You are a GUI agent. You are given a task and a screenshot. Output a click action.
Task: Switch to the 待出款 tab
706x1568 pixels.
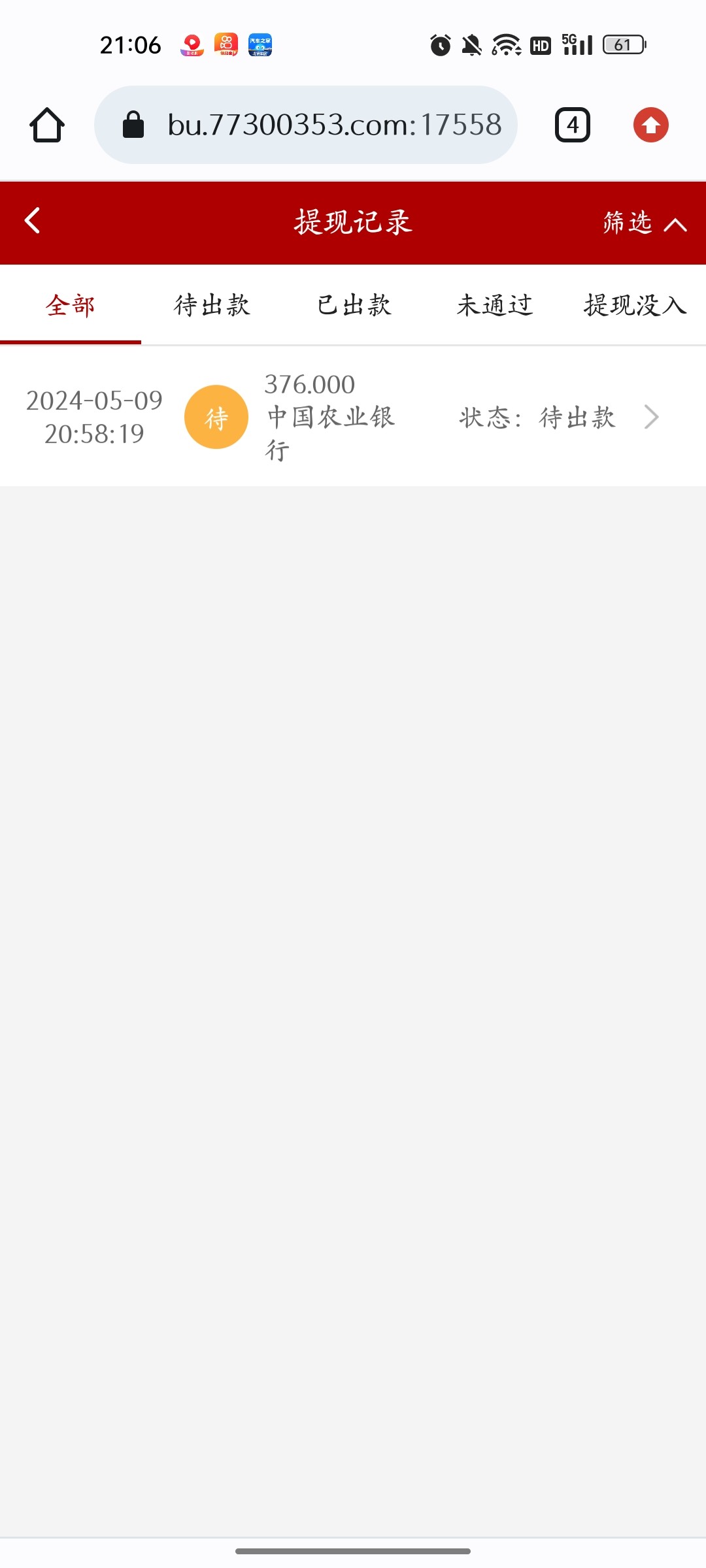[212, 305]
